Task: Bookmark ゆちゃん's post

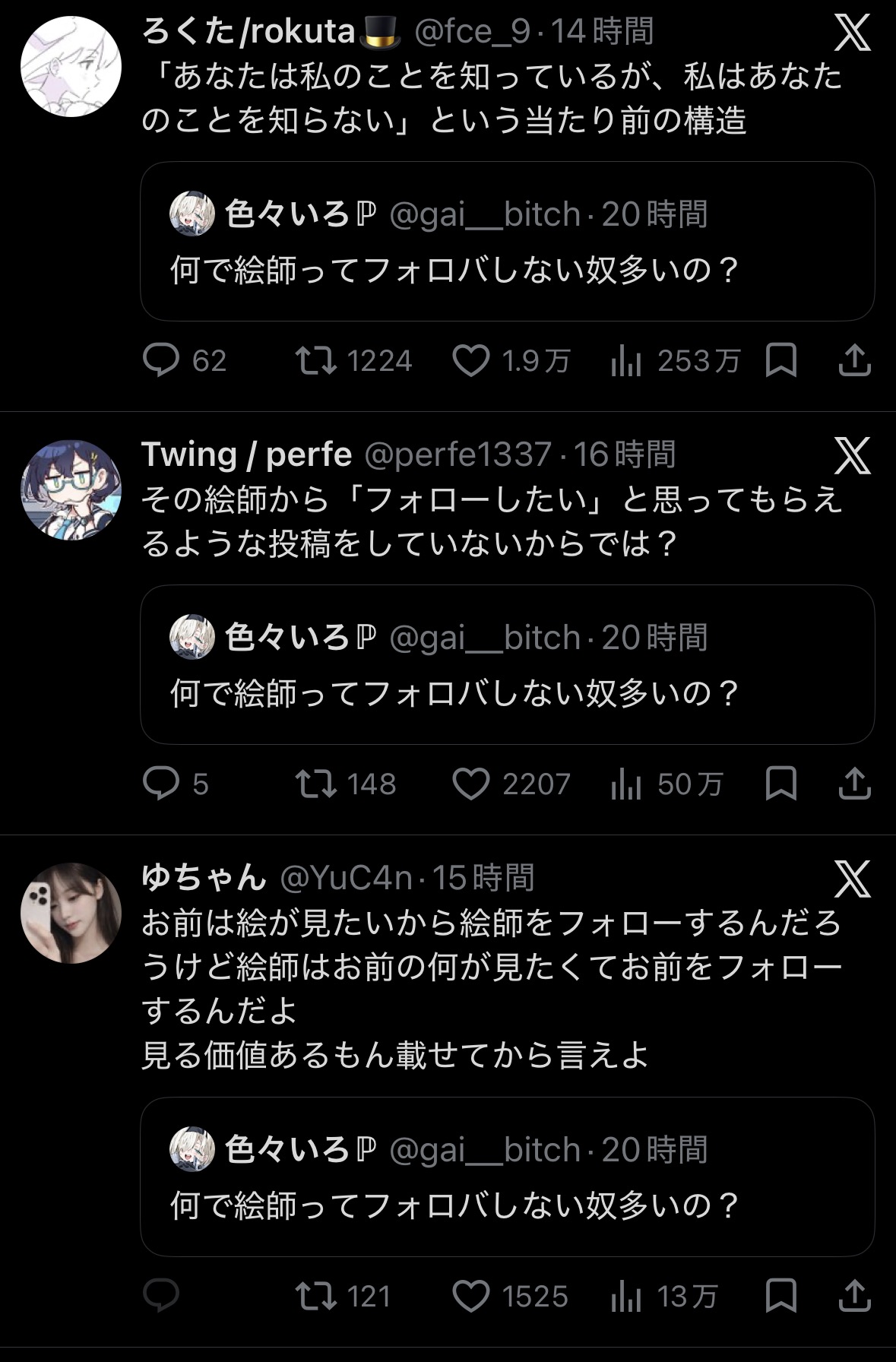Action: coord(780,1296)
